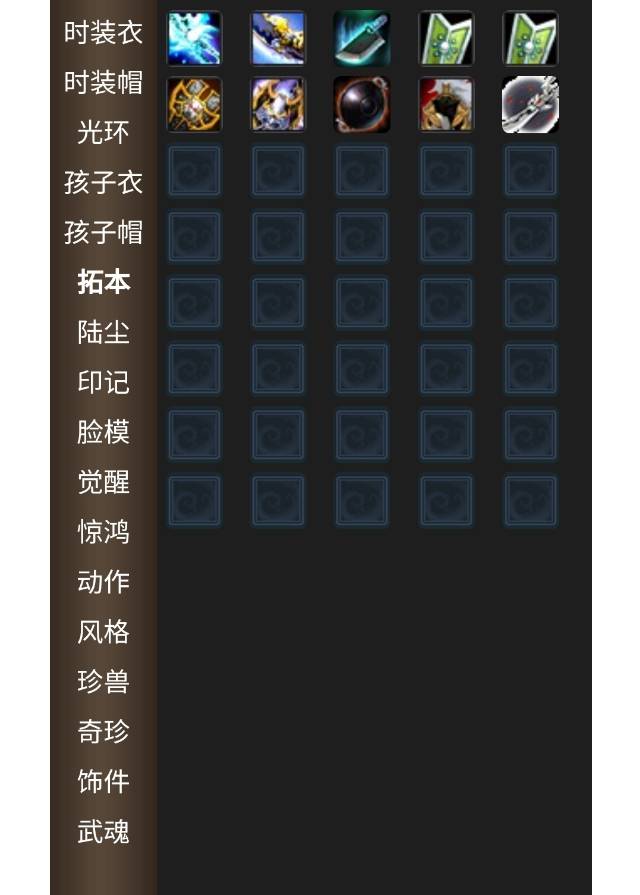The height and width of the screenshot is (895, 640).
Task: Choose the silver chain item
Action: 530,105
